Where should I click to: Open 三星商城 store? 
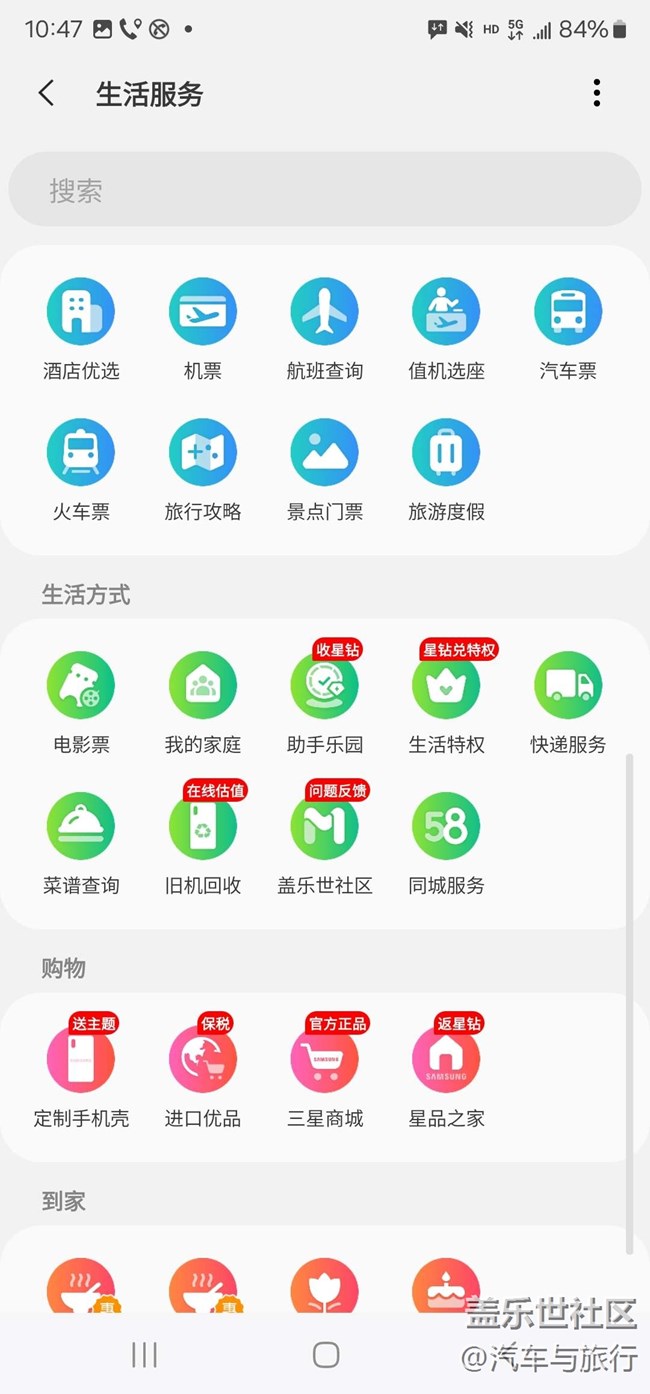point(325,1075)
